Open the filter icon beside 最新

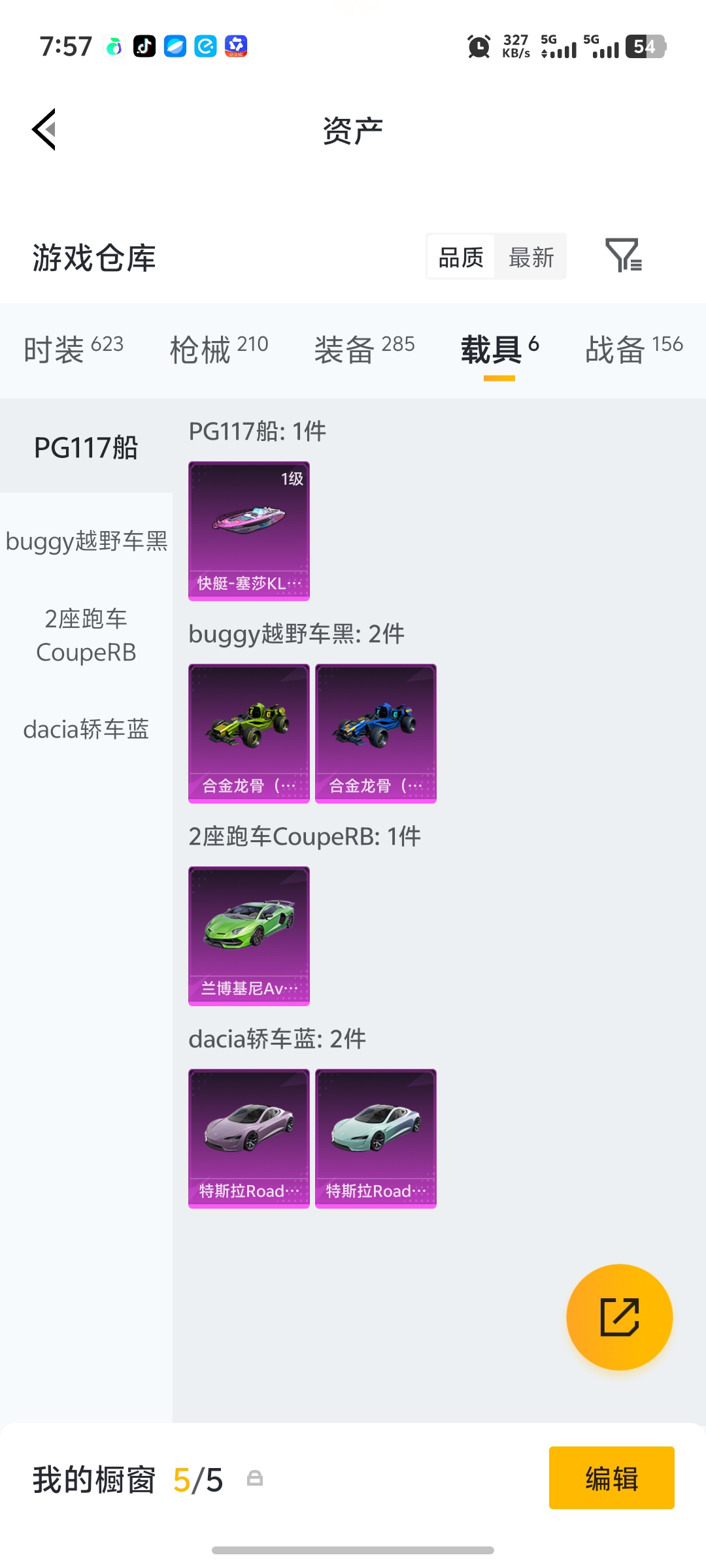(623, 255)
